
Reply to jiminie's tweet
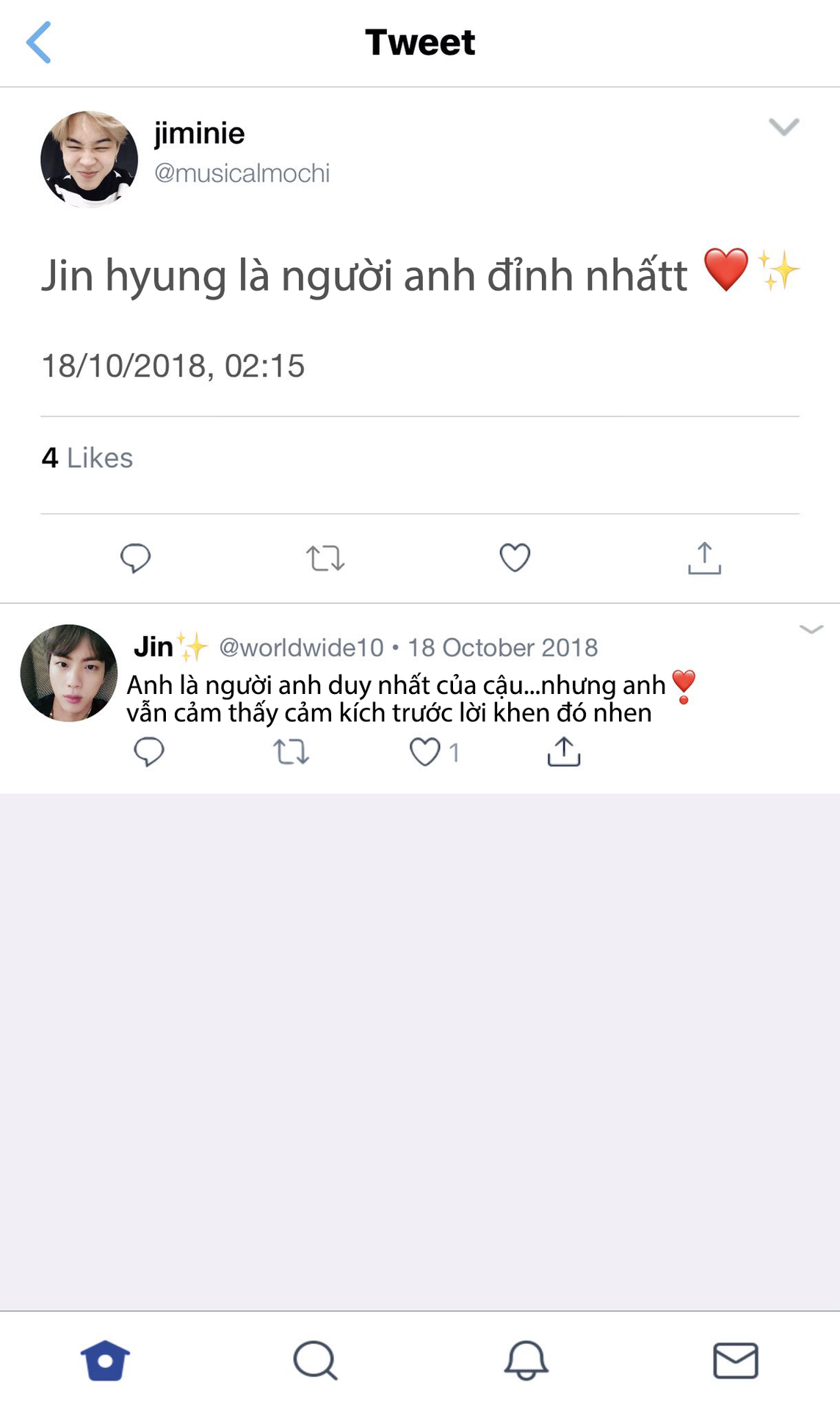click(x=135, y=558)
